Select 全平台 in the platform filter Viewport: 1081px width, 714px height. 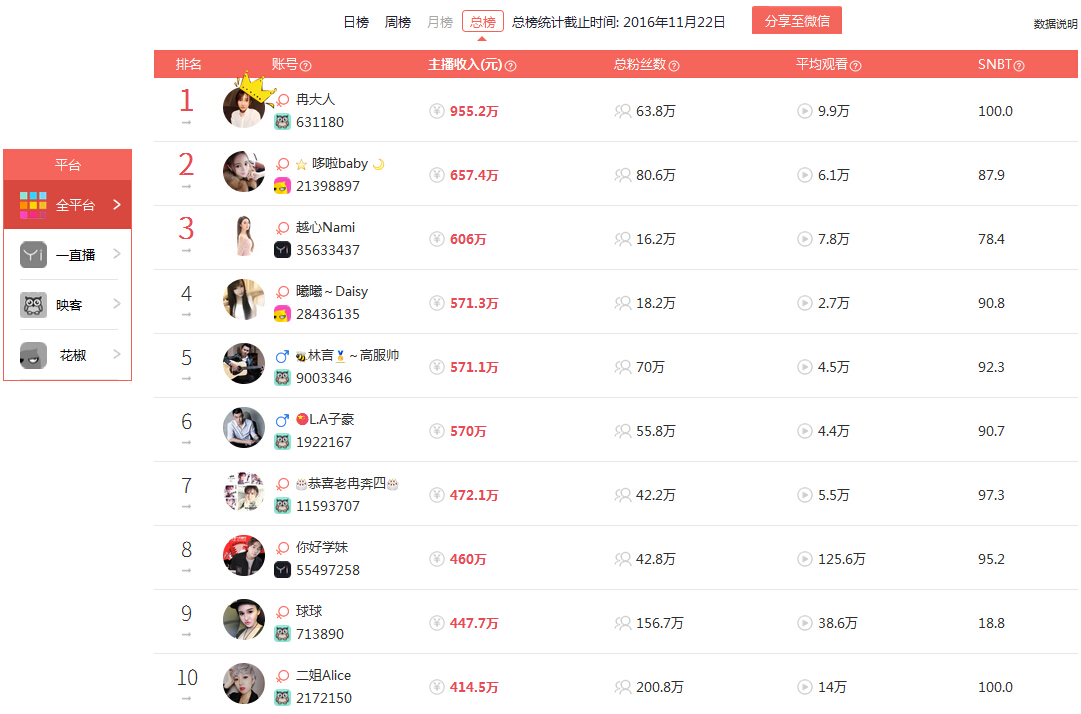tap(68, 205)
